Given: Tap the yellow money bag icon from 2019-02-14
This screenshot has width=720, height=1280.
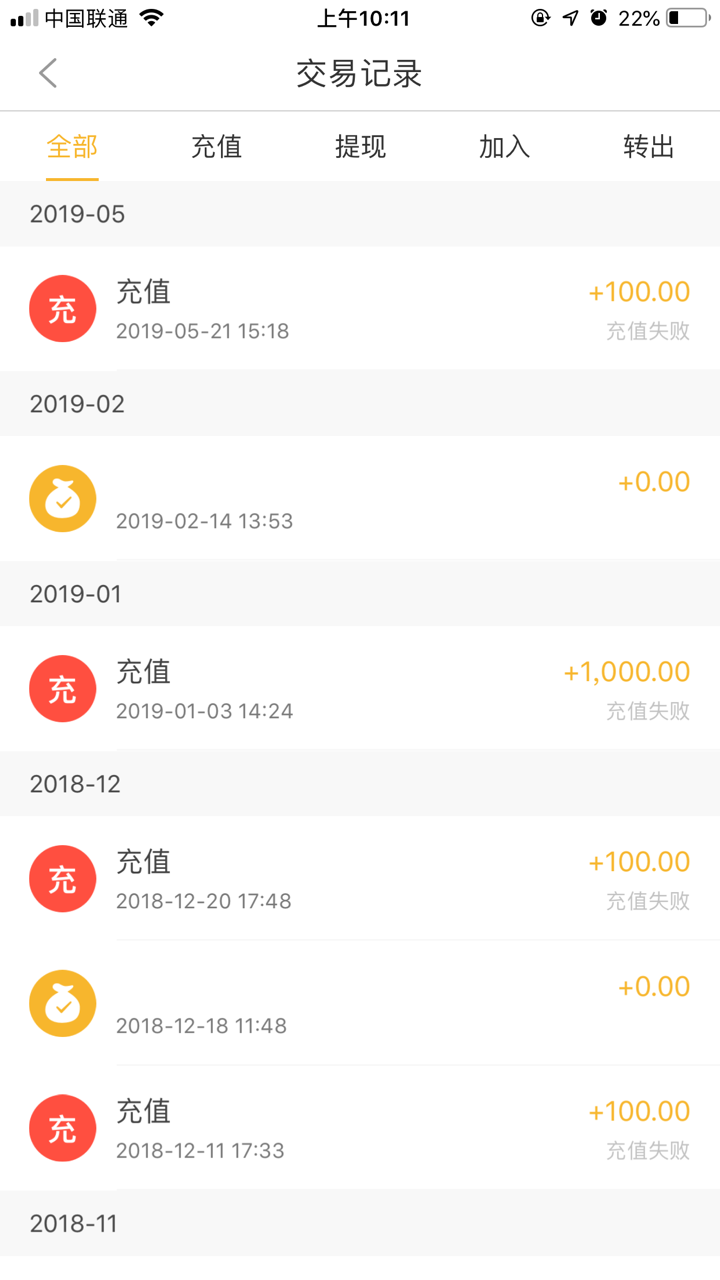Looking at the screenshot, I should click(x=62, y=497).
